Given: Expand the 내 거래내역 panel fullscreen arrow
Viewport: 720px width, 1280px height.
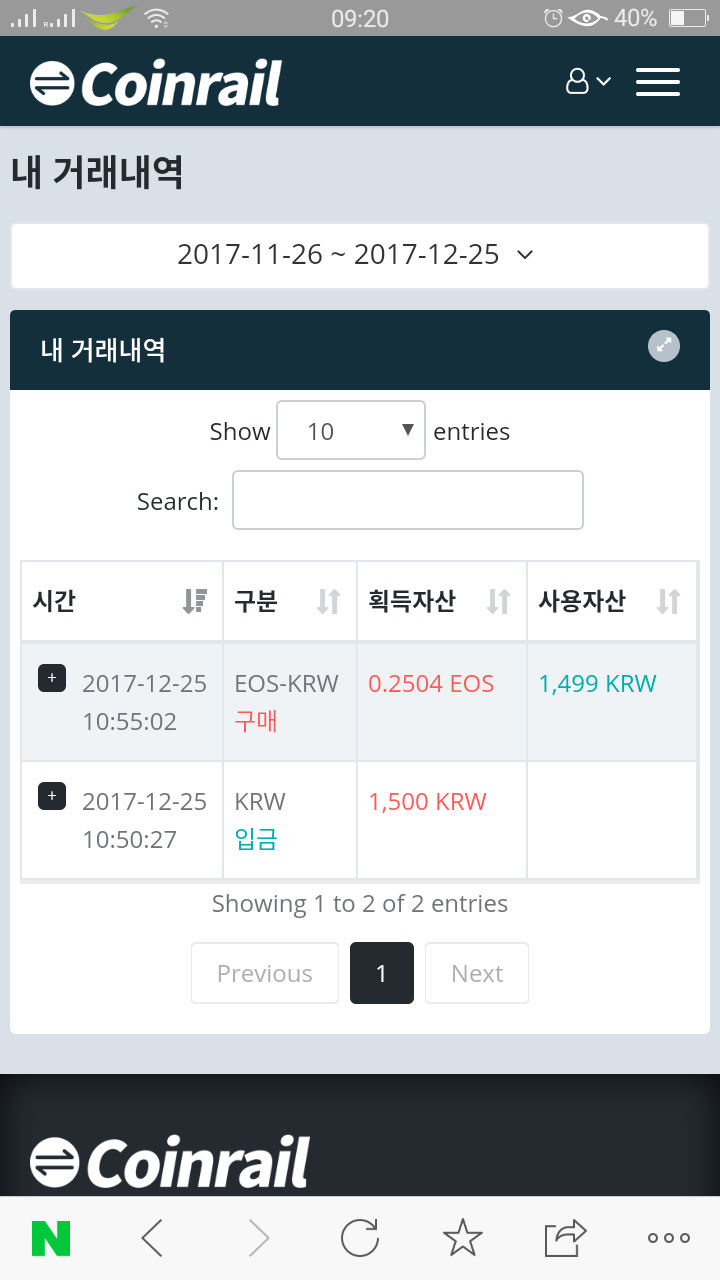Looking at the screenshot, I should click(663, 346).
